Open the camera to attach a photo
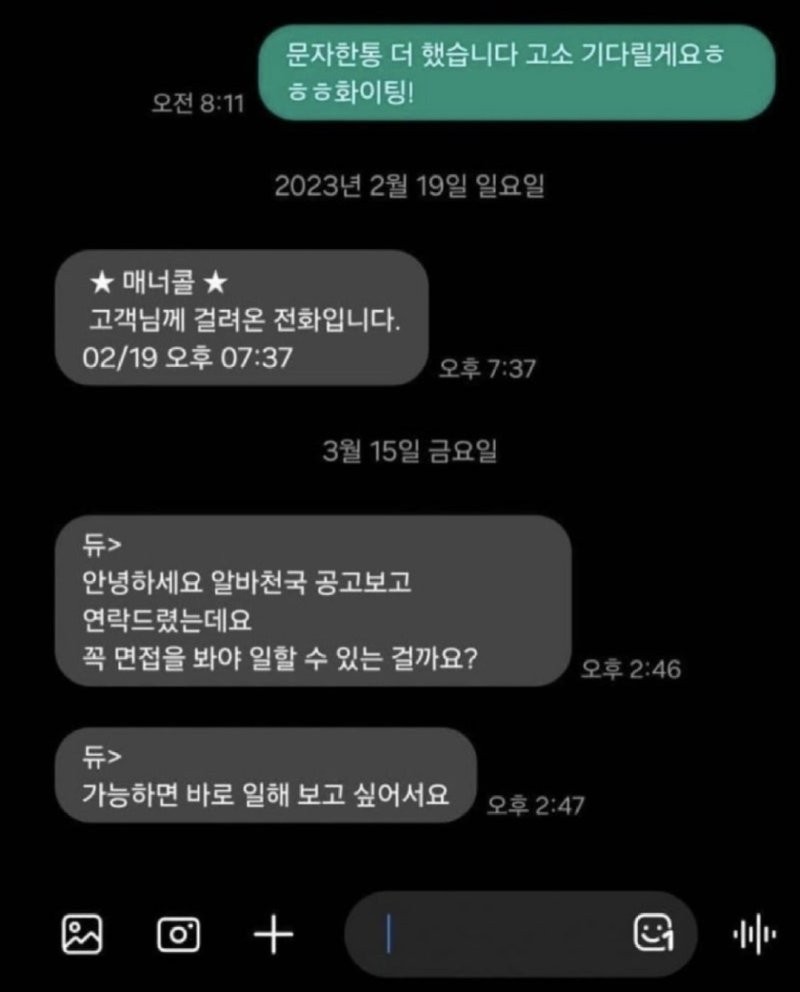 [x=179, y=935]
